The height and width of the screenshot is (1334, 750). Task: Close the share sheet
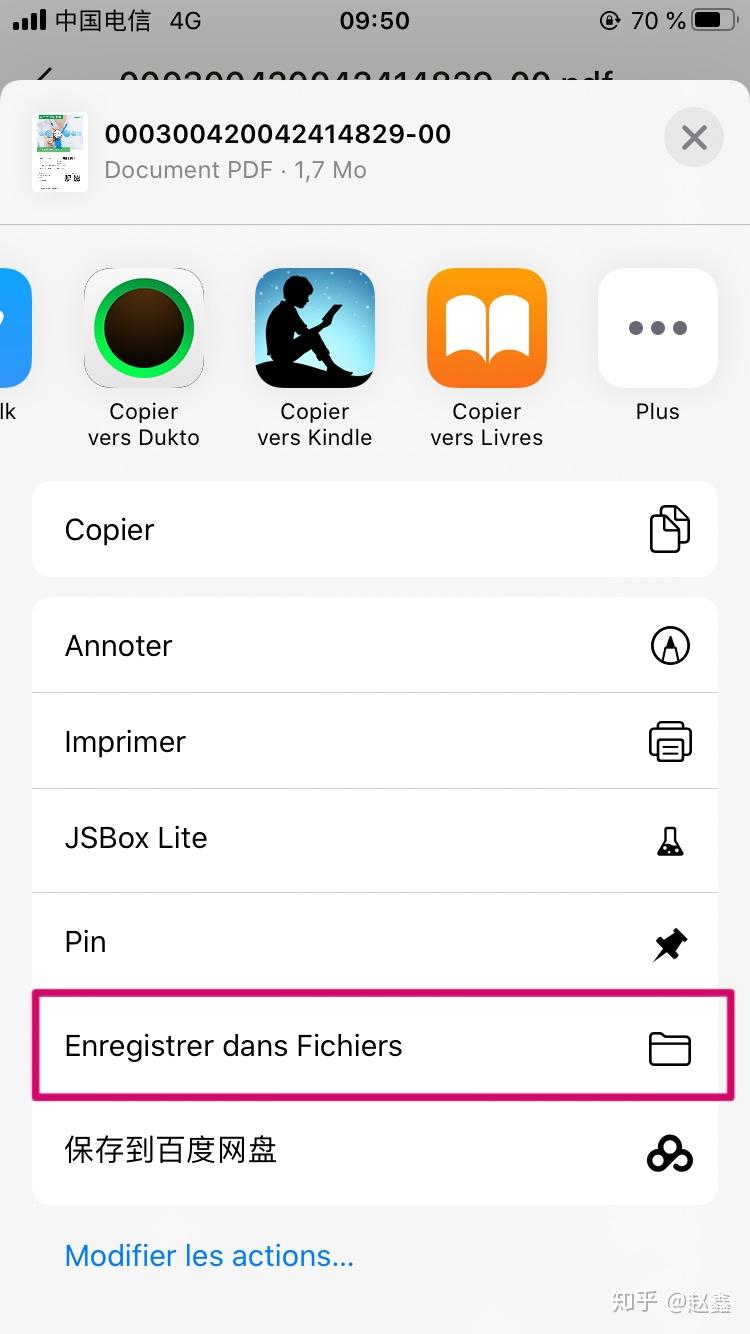(x=694, y=137)
